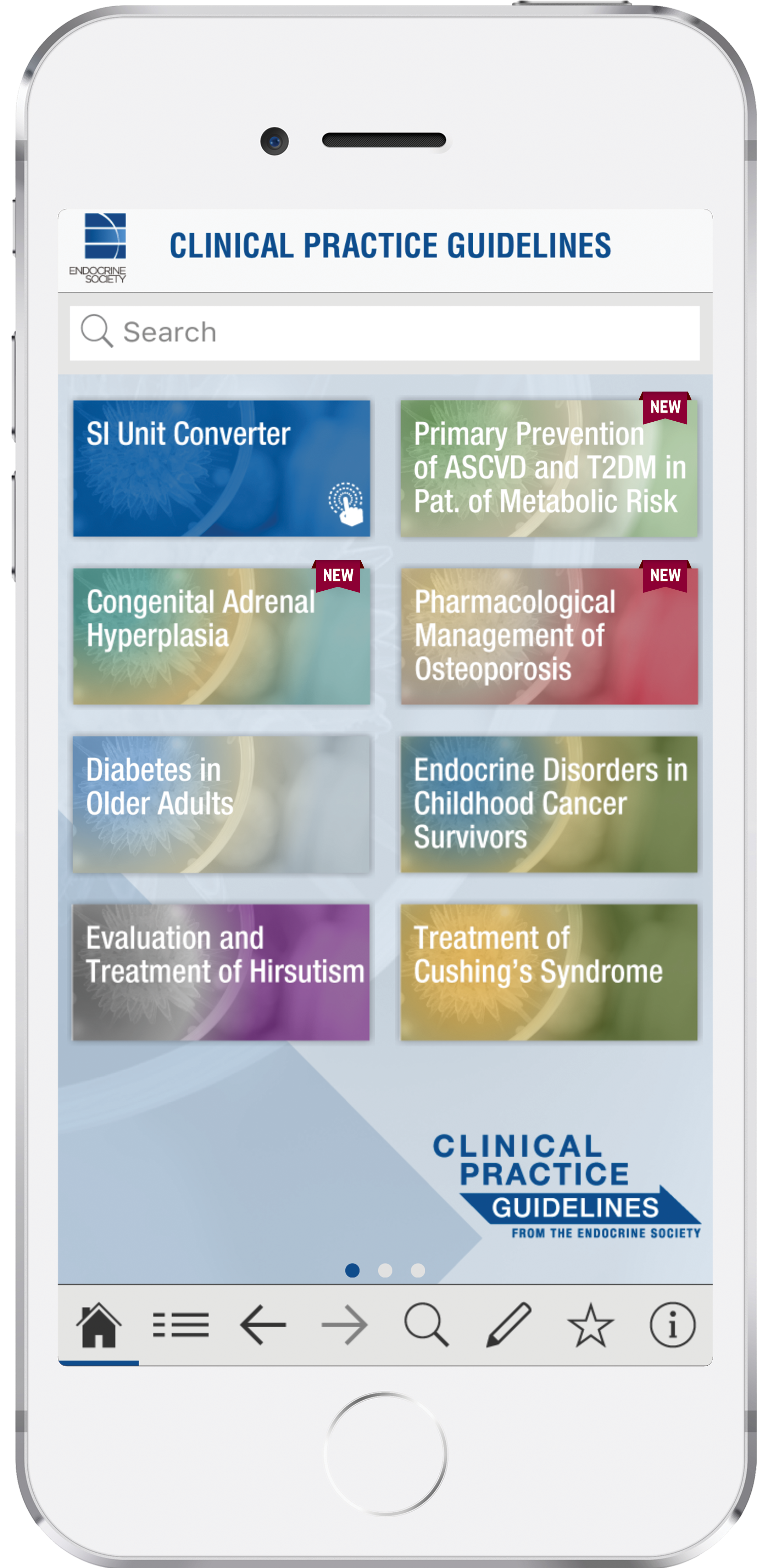Open the Diabetes in Older Adults guideline

point(221,803)
